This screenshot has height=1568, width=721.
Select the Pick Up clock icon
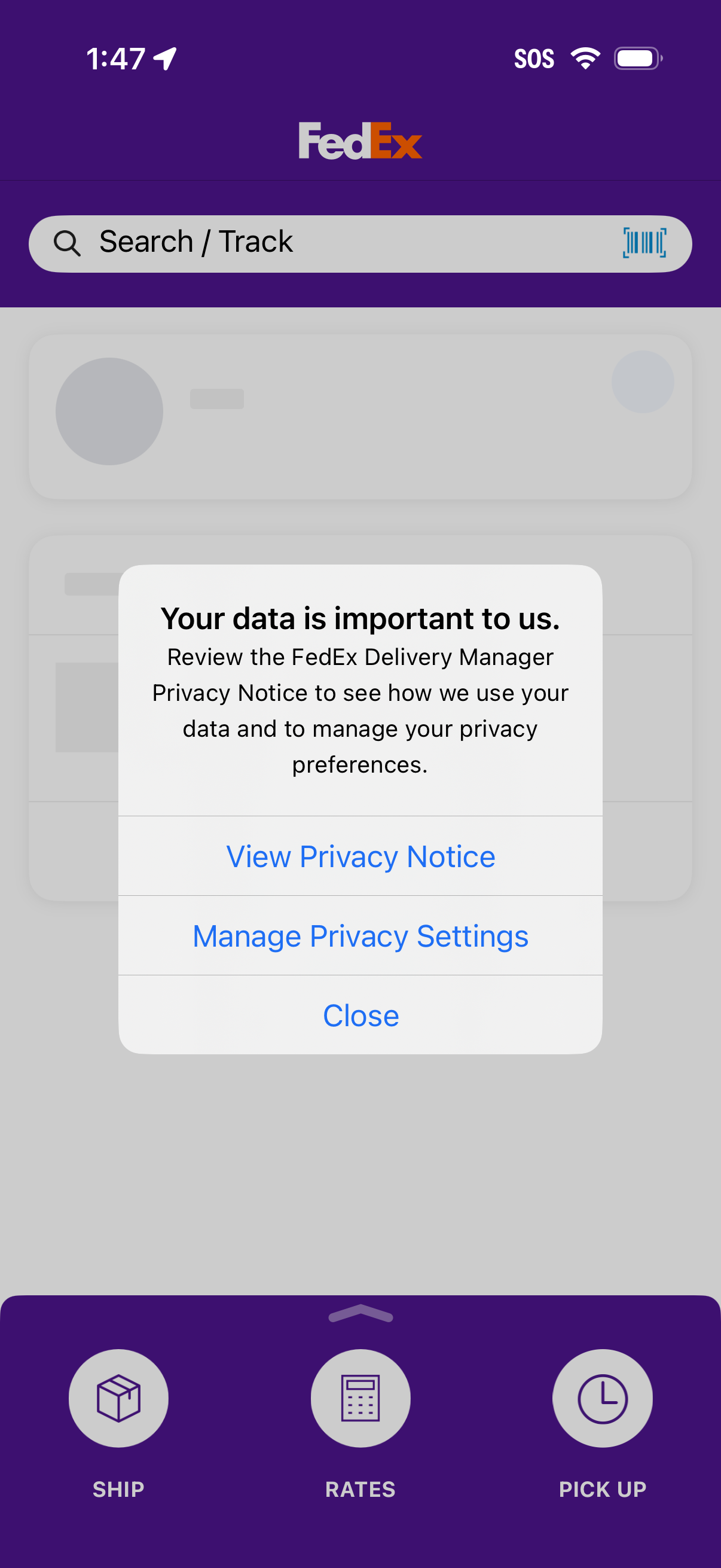point(603,1398)
